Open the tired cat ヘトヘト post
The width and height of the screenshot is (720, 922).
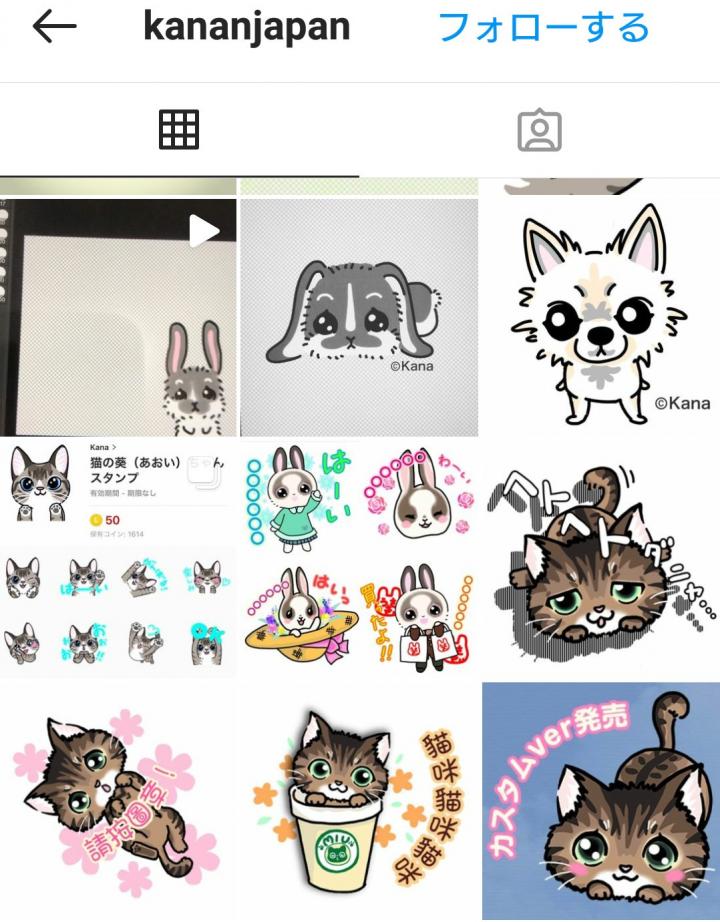(600, 558)
